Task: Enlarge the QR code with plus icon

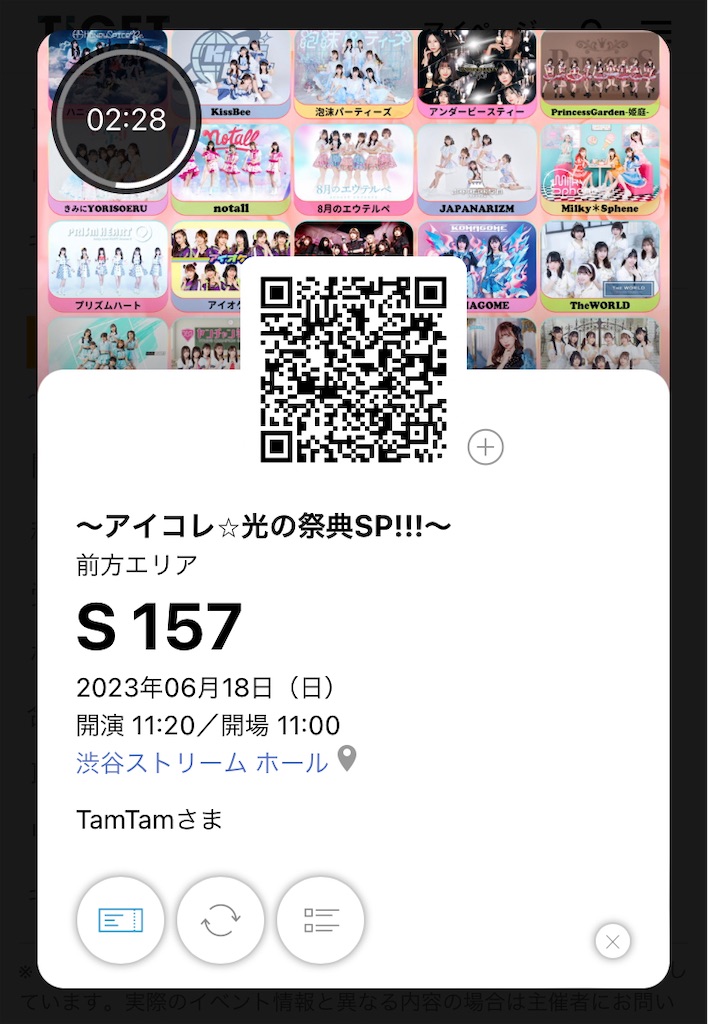Action: point(485,447)
